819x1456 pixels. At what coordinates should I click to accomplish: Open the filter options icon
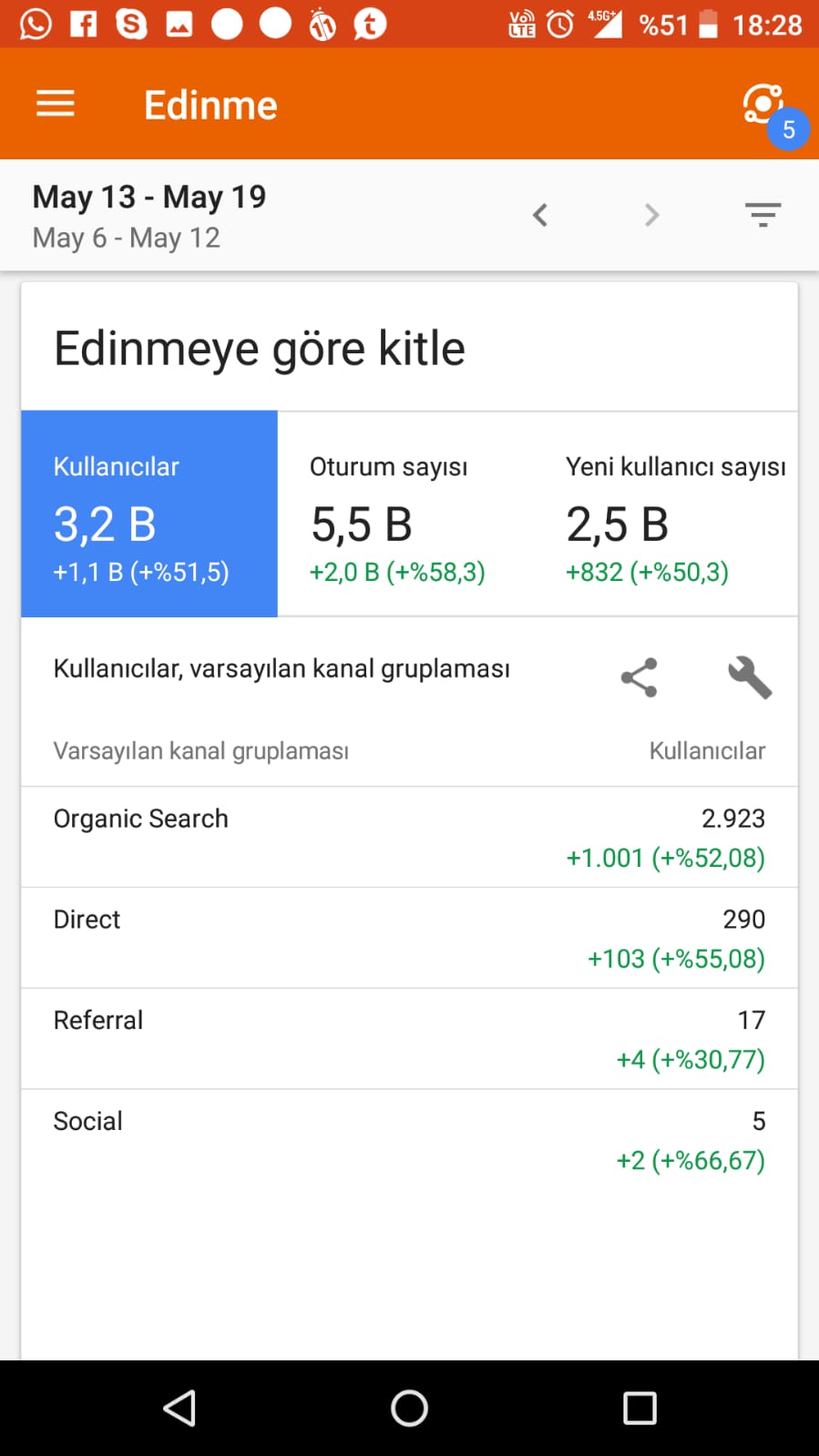tap(763, 215)
